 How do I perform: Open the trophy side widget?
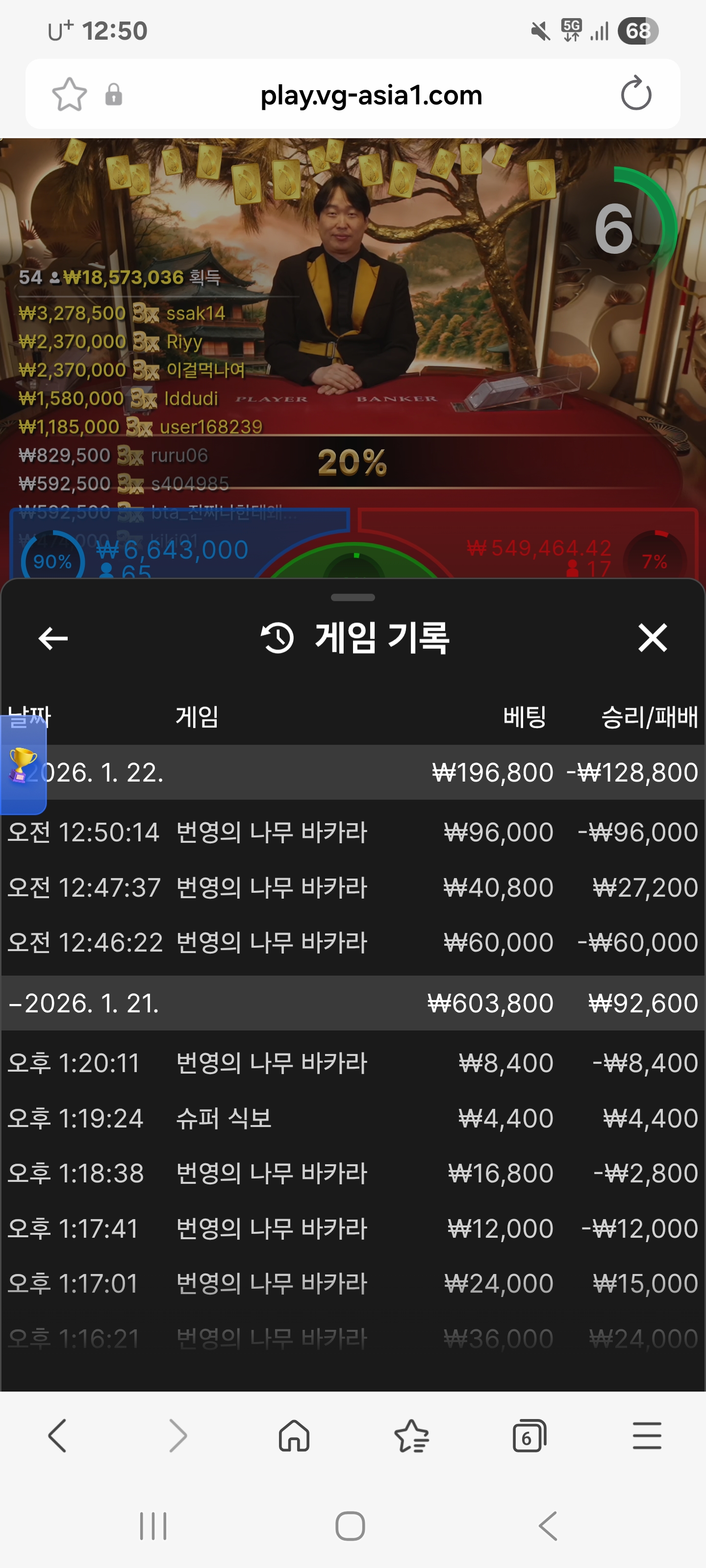[x=22, y=764]
